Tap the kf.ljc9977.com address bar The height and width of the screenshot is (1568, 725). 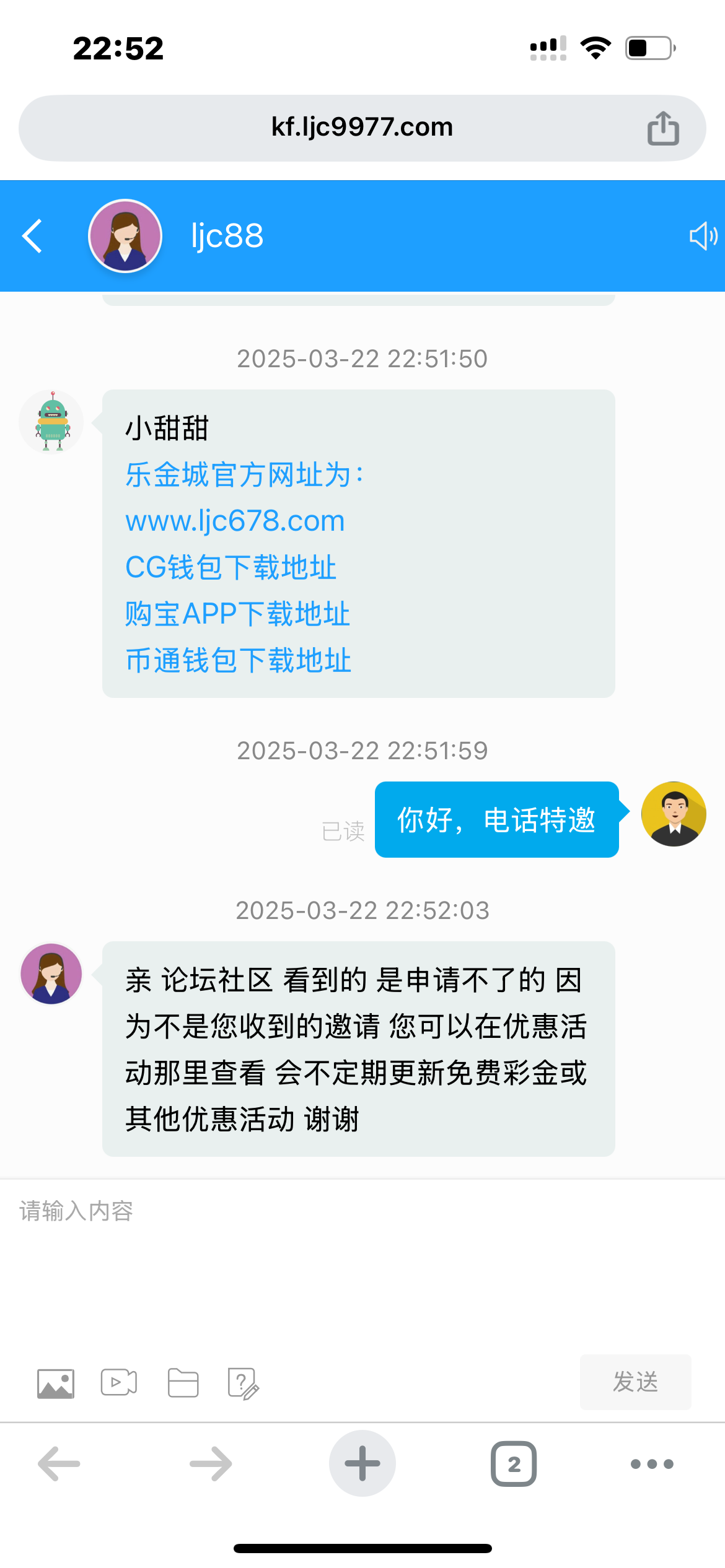(362, 128)
